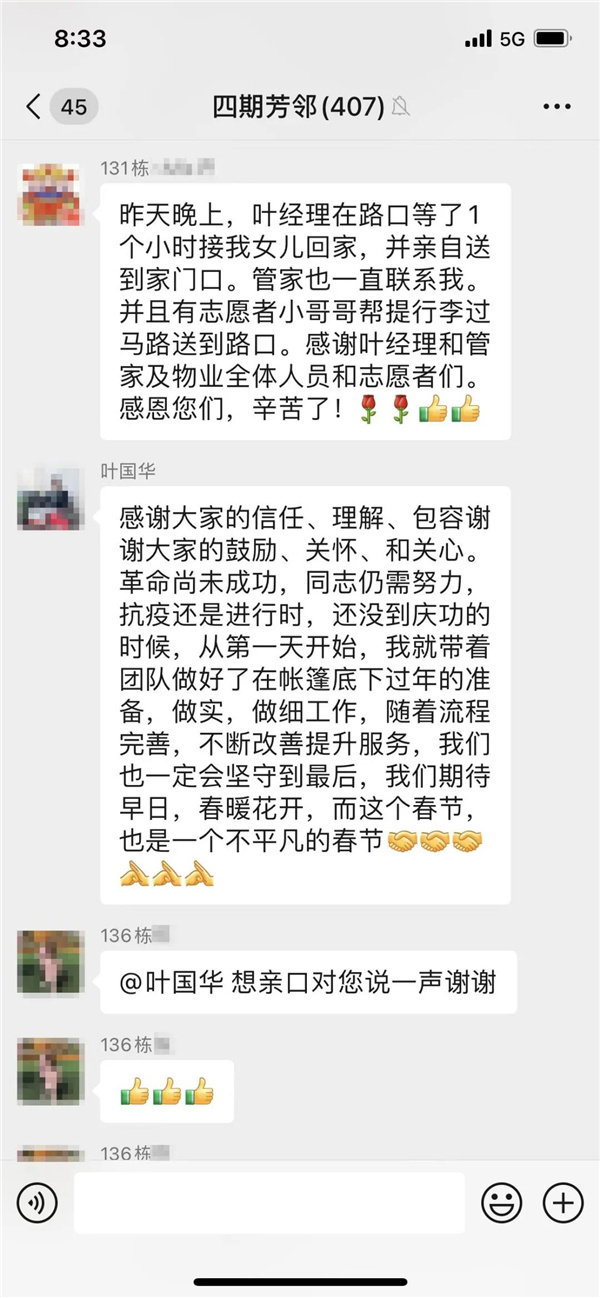Go back to the chat list
600x1298 pixels.
click(x=35, y=107)
